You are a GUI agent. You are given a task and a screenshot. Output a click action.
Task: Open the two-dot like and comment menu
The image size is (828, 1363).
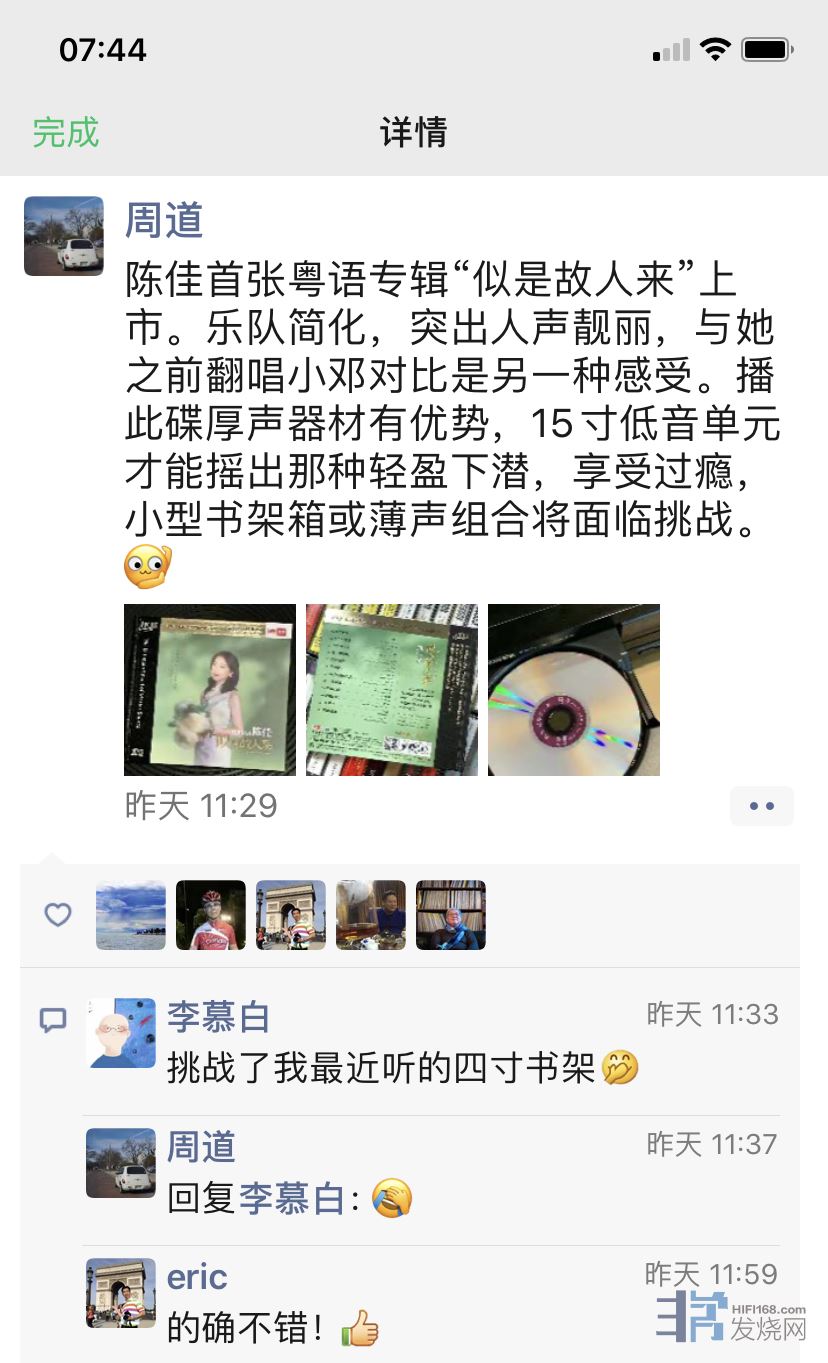pyautogui.click(x=761, y=806)
